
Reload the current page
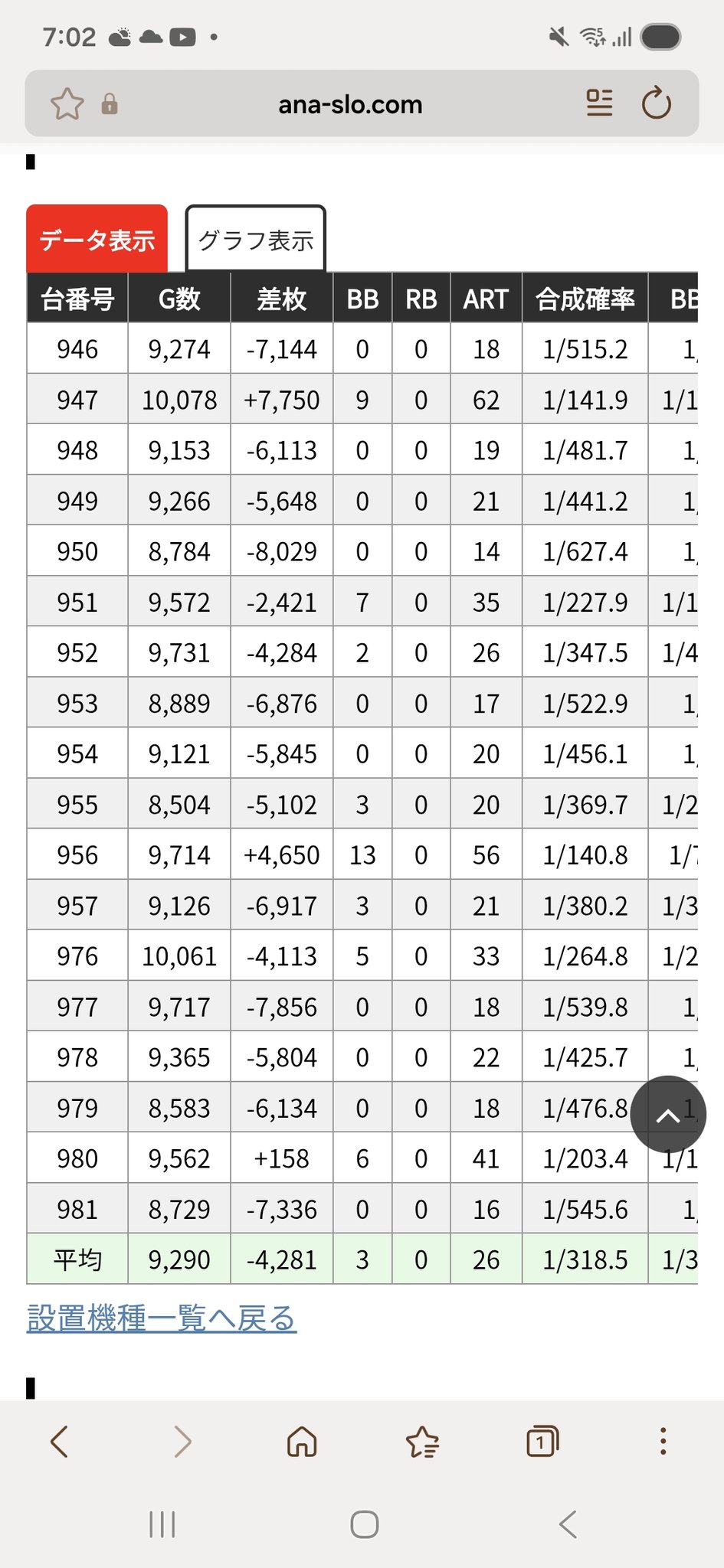coord(656,103)
